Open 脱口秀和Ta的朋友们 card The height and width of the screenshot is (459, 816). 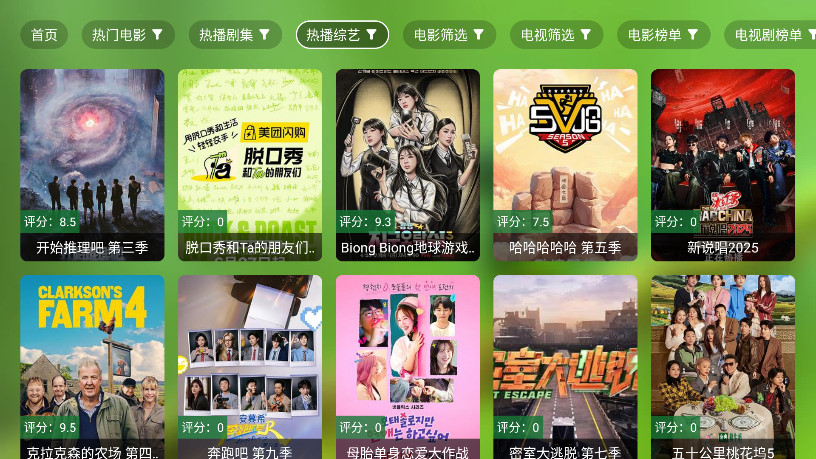pos(250,164)
